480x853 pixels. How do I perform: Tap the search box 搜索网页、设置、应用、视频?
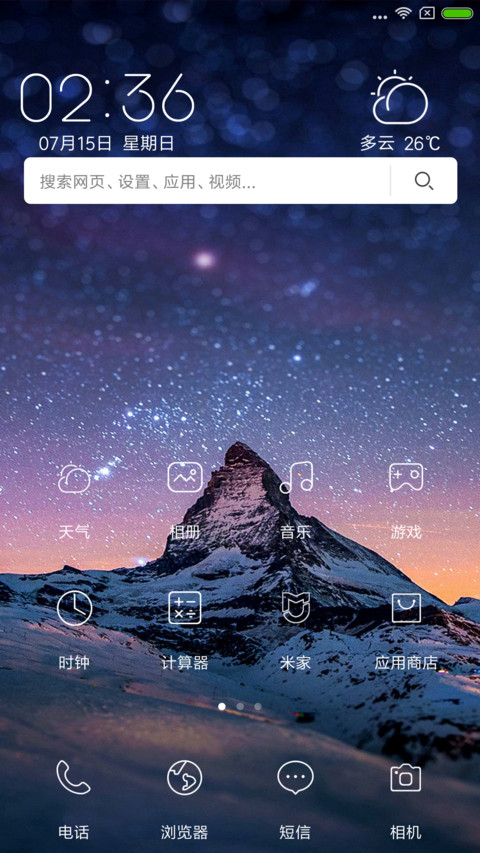pyautogui.click(x=207, y=181)
